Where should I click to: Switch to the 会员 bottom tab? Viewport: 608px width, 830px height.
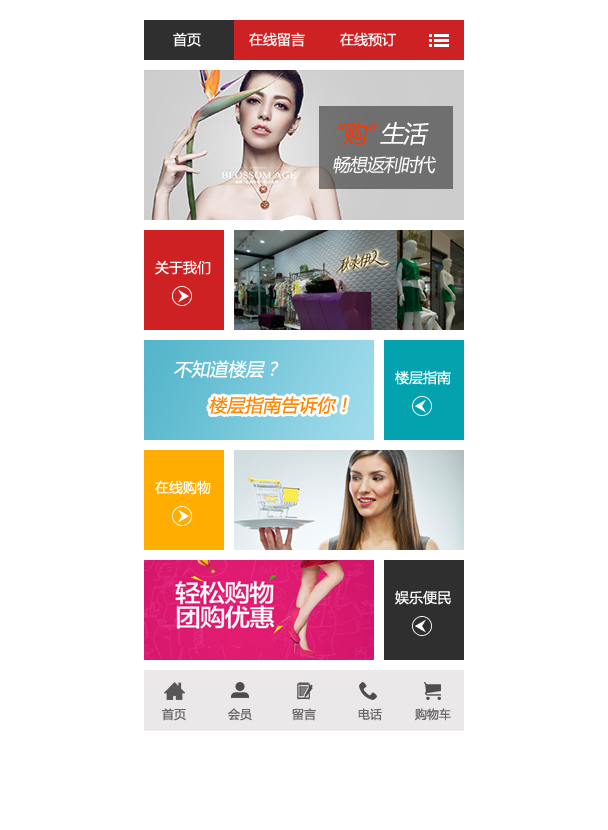click(x=240, y=701)
